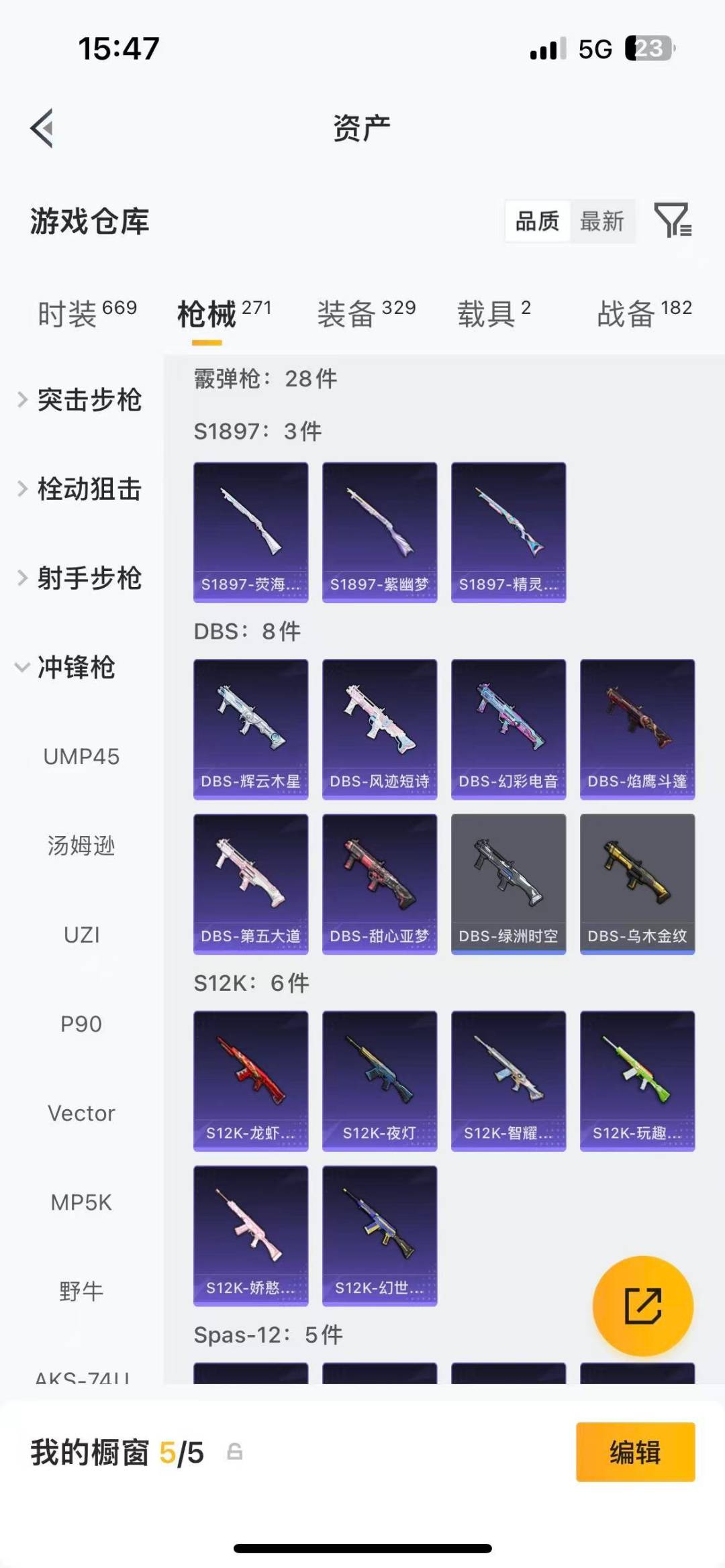Switch to the 战备 tab

tap(644, 313)
